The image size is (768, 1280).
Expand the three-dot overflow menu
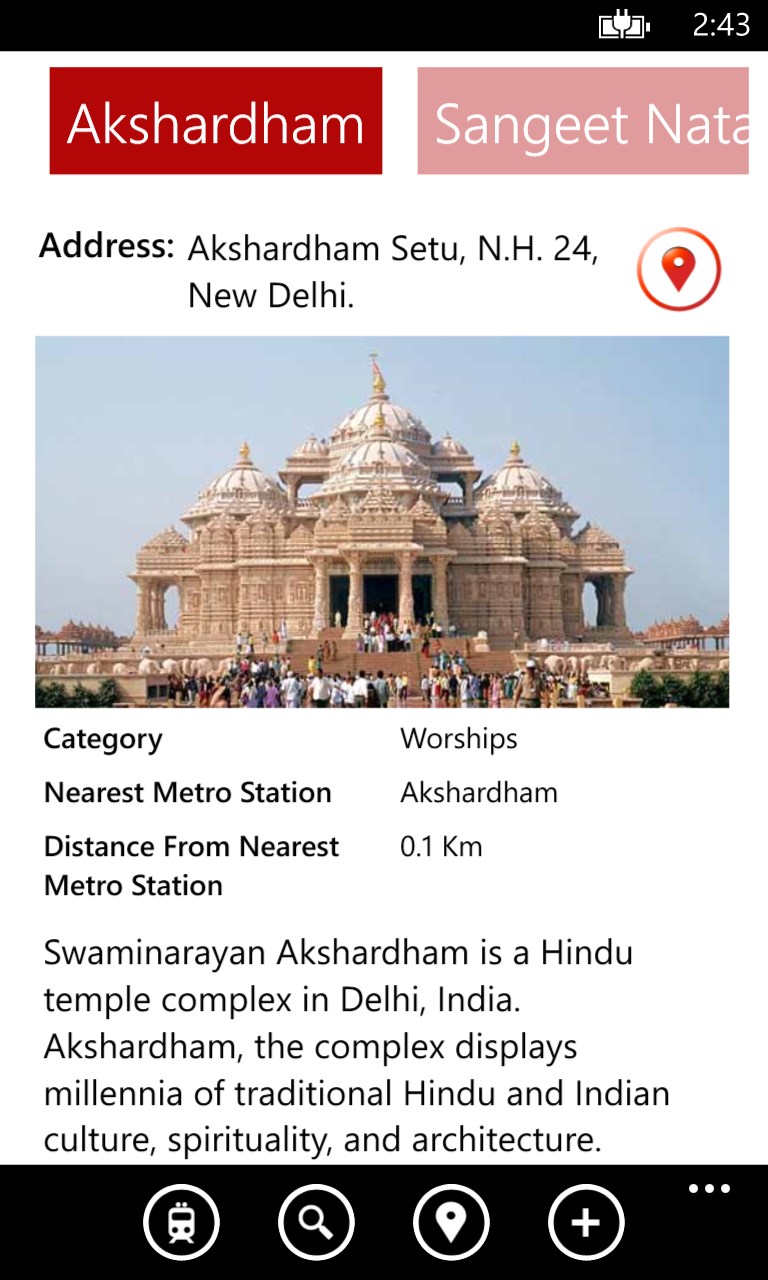[x=709, y=1189]
